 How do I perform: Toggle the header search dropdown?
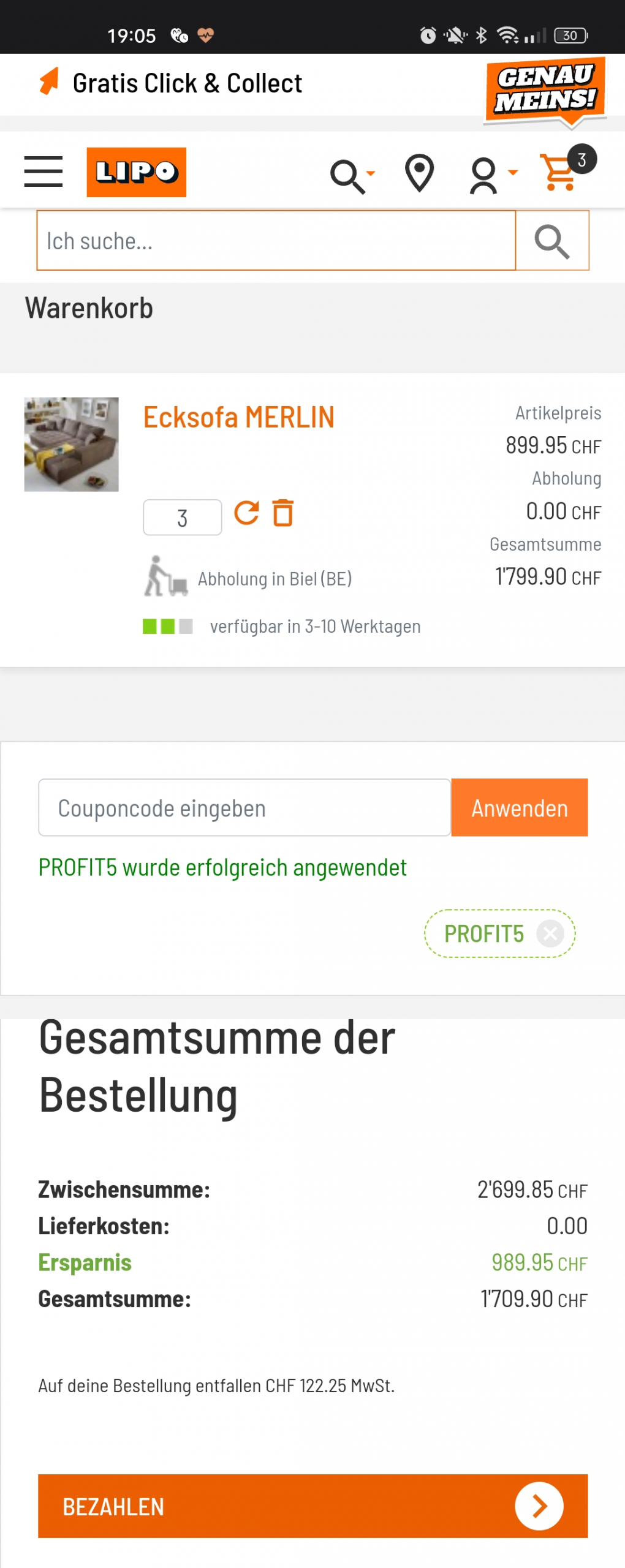coord(352,176)
